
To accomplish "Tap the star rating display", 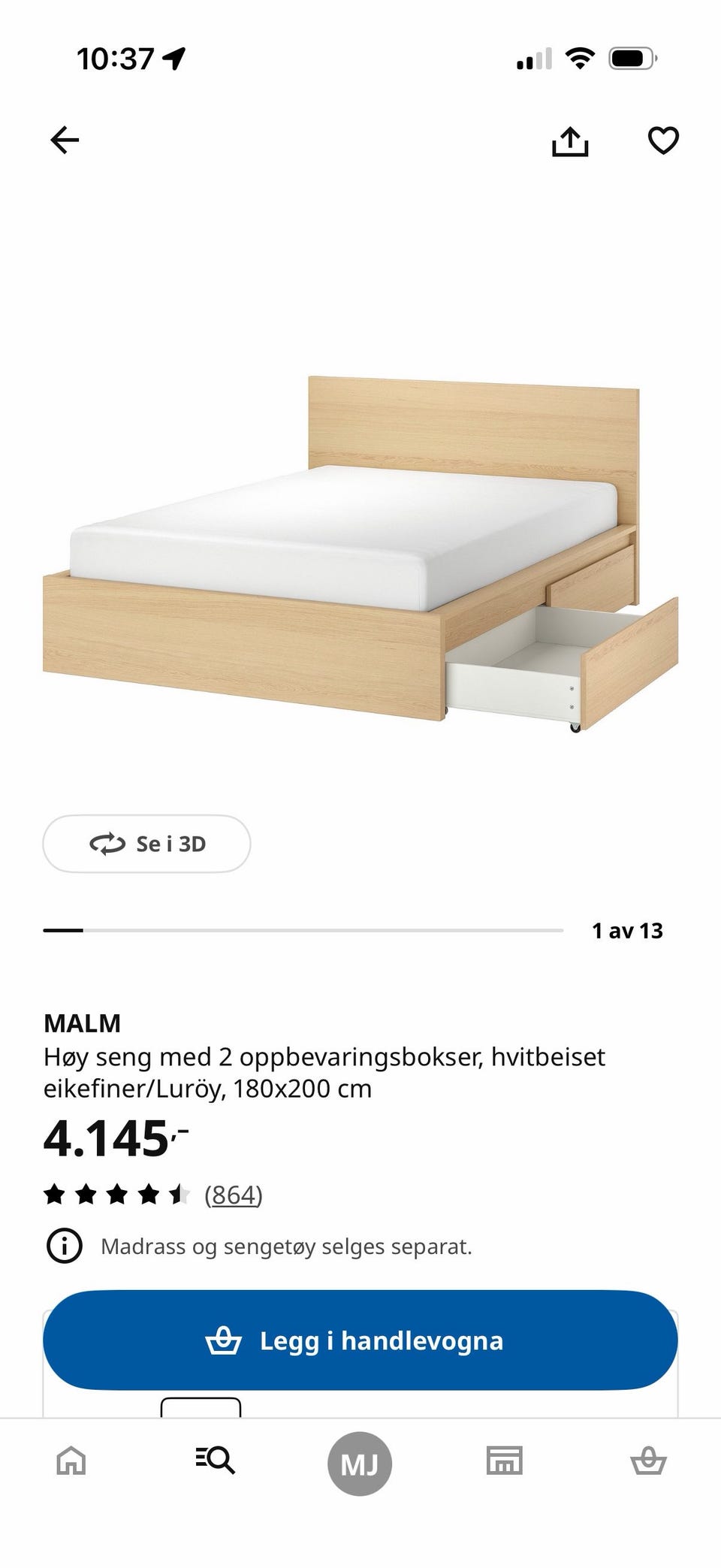I will (116, 1194).
